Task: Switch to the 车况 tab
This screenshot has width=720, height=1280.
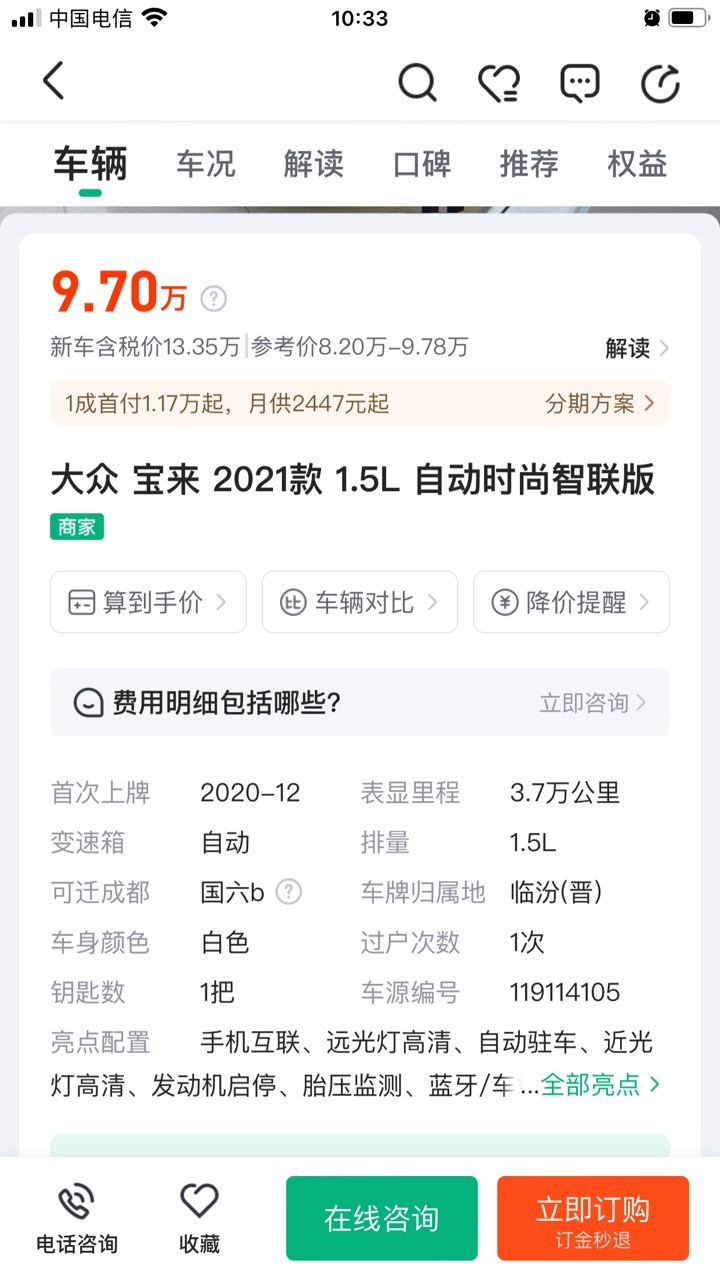Action: click(206, 164)
